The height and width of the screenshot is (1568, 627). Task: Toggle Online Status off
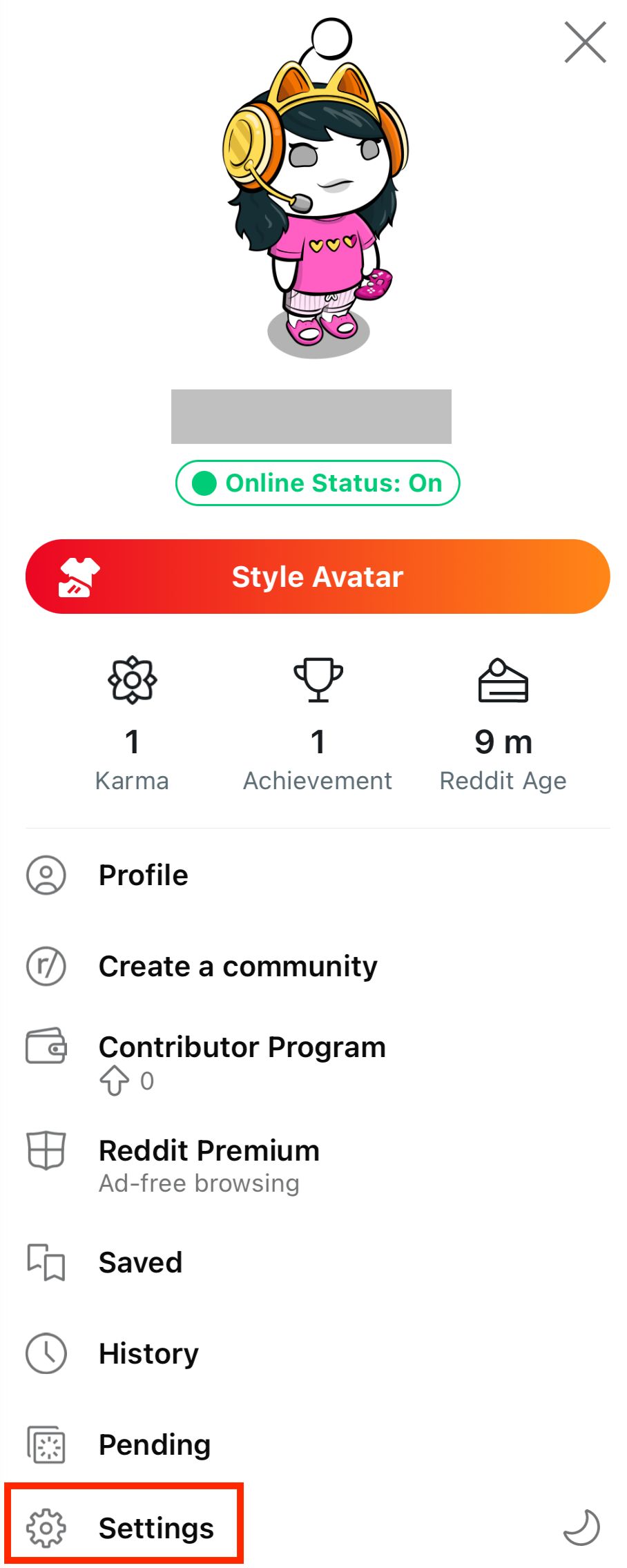tap(318, 483)
